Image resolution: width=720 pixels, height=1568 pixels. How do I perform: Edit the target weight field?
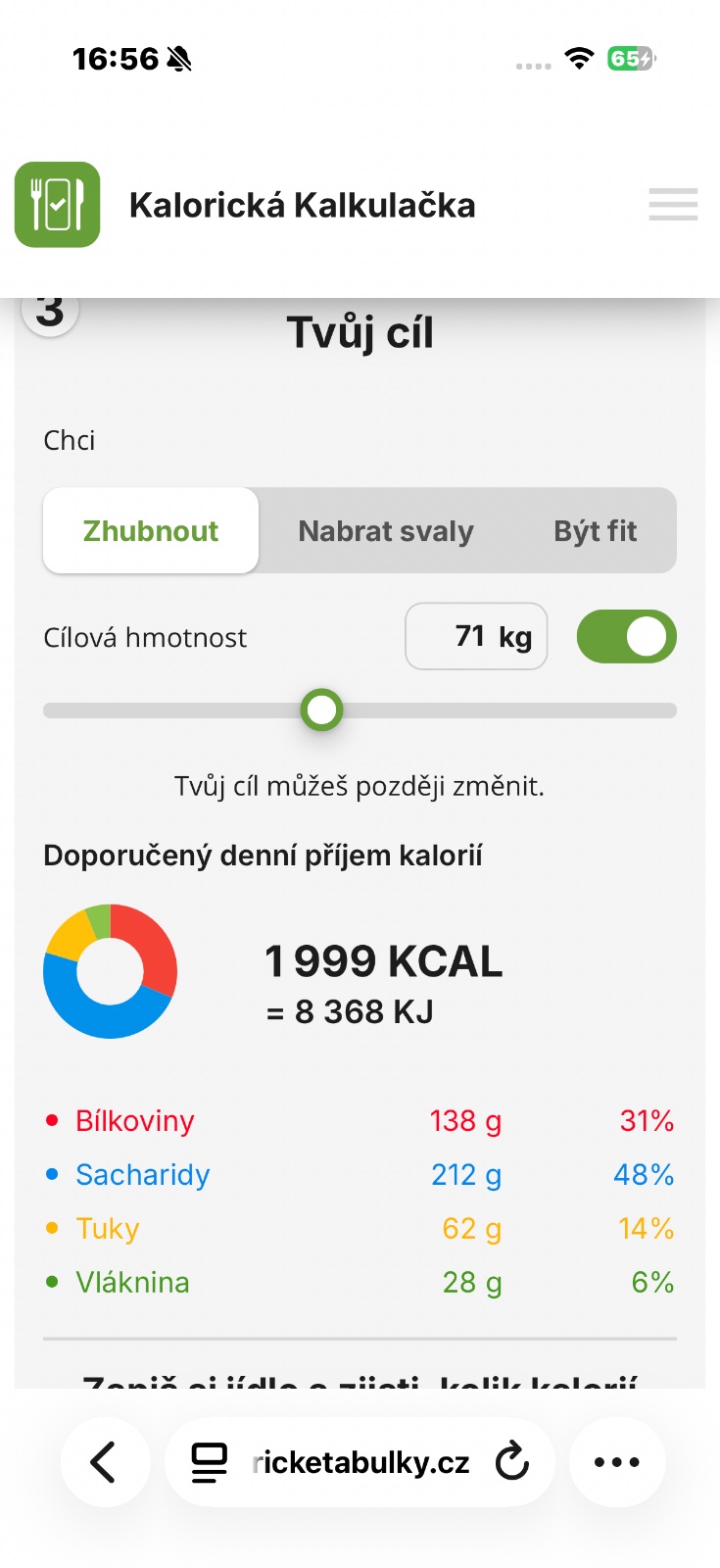pyautogui.click(x=476, y=637)
